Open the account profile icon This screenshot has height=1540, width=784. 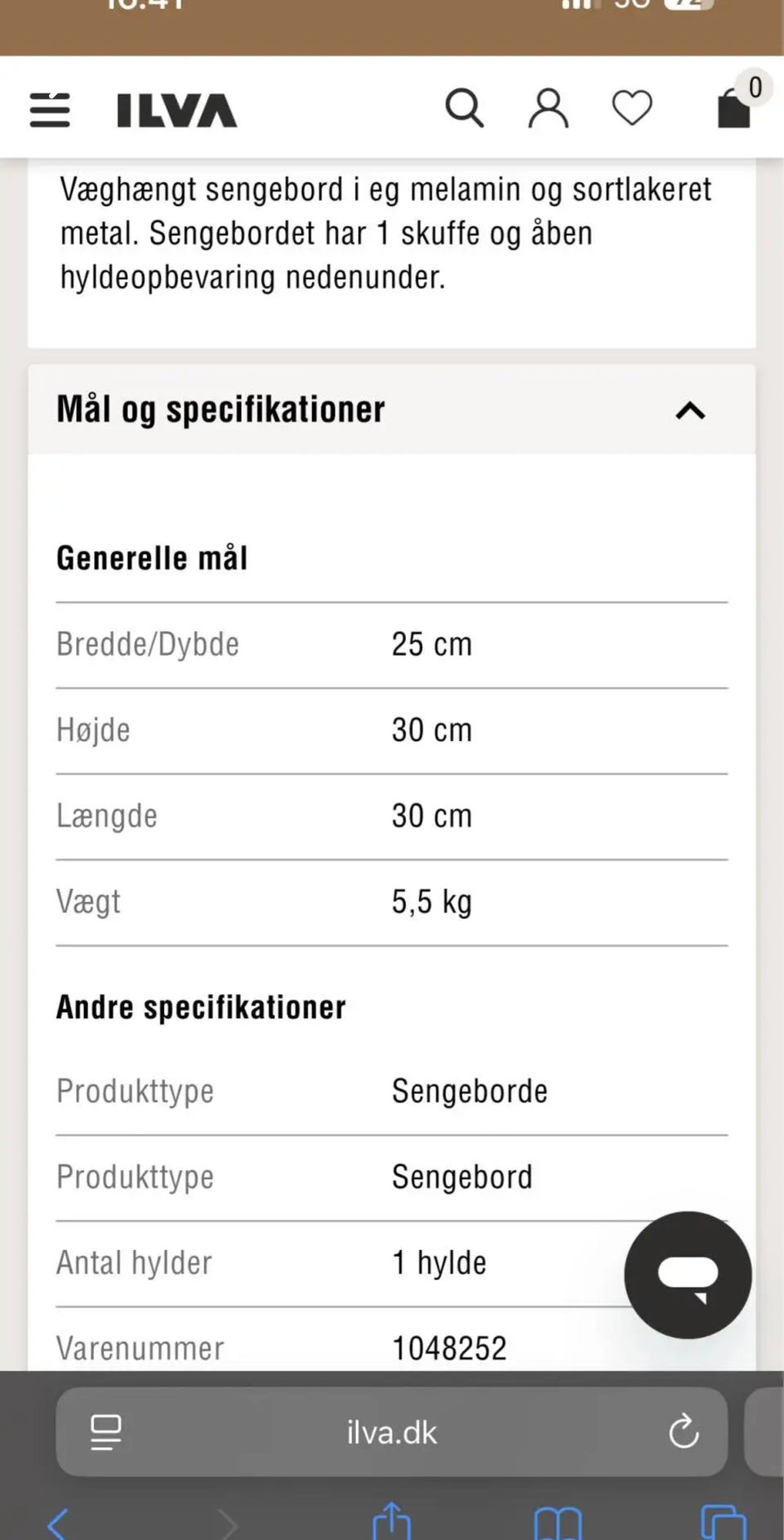click(549, 107)
